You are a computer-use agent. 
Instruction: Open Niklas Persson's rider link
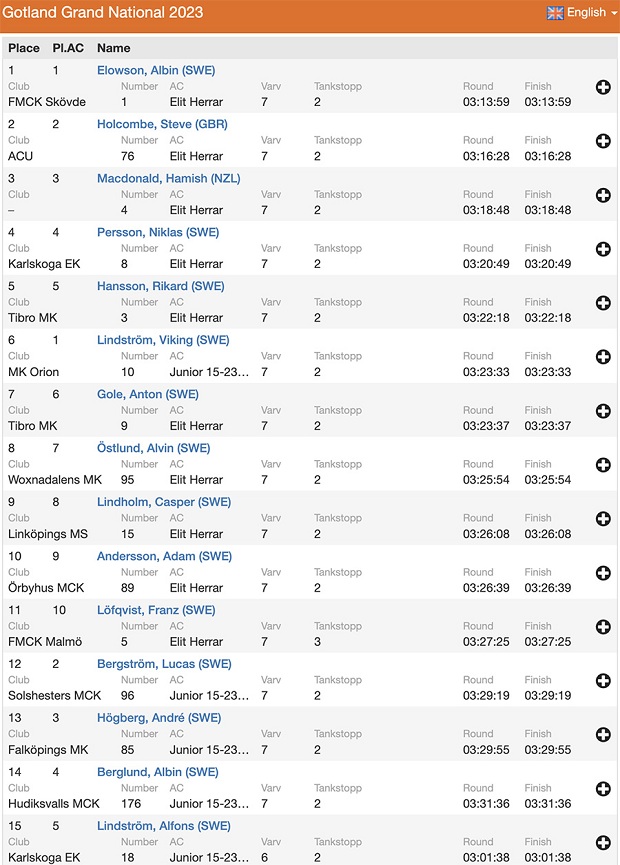[x=160, y=232]
